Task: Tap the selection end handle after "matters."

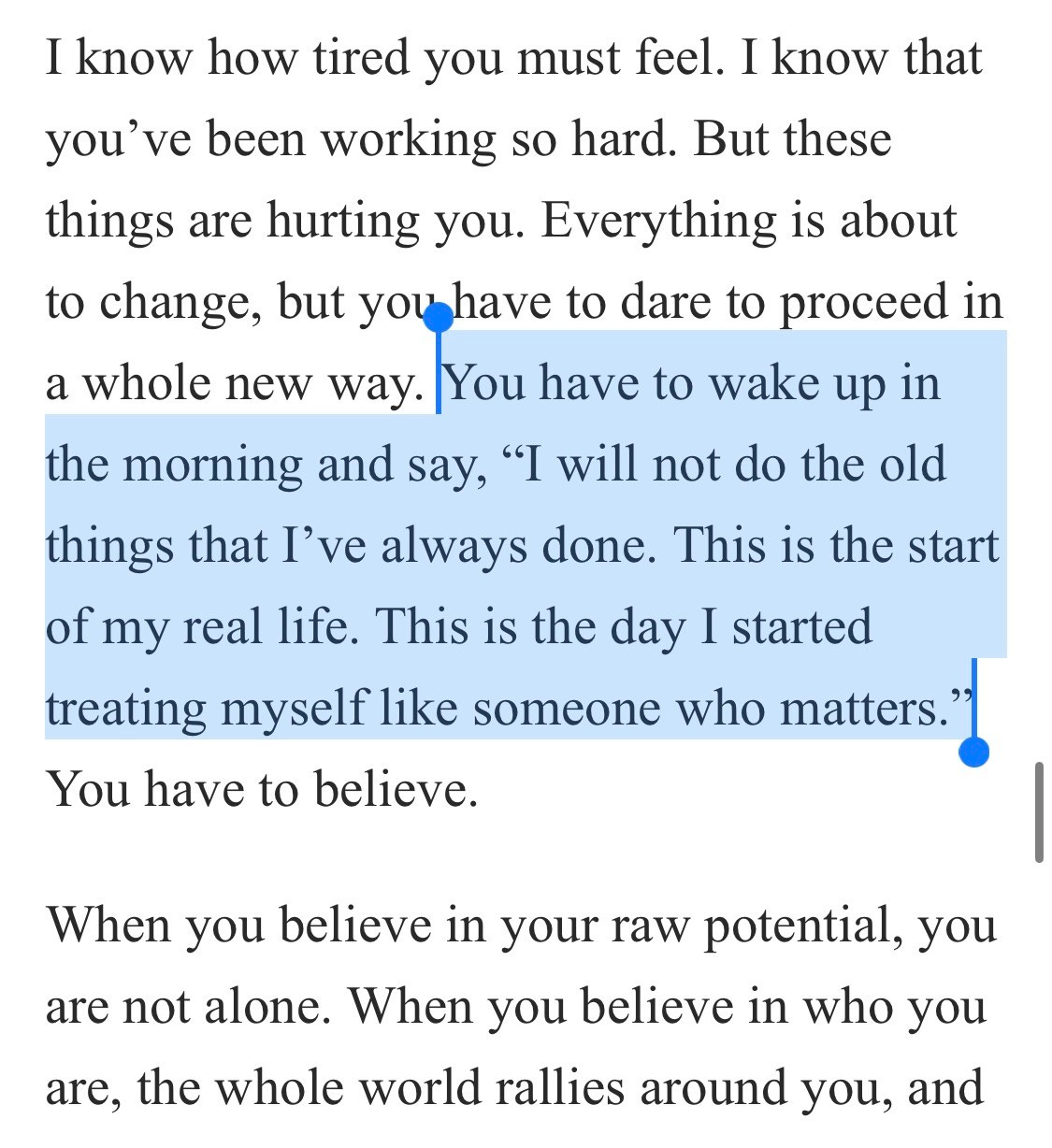Action: coord(974,751)
